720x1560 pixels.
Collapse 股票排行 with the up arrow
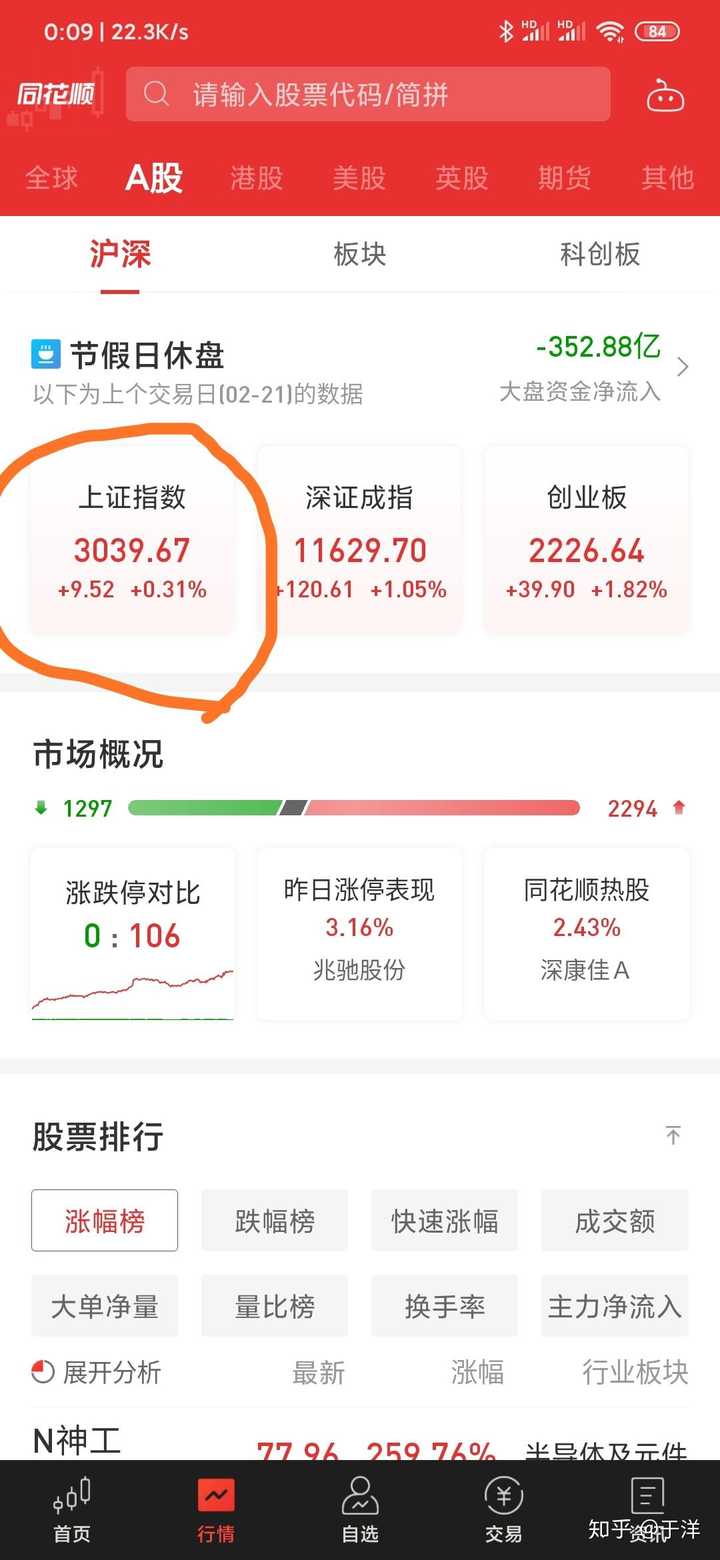click(x=675, y=1136)
